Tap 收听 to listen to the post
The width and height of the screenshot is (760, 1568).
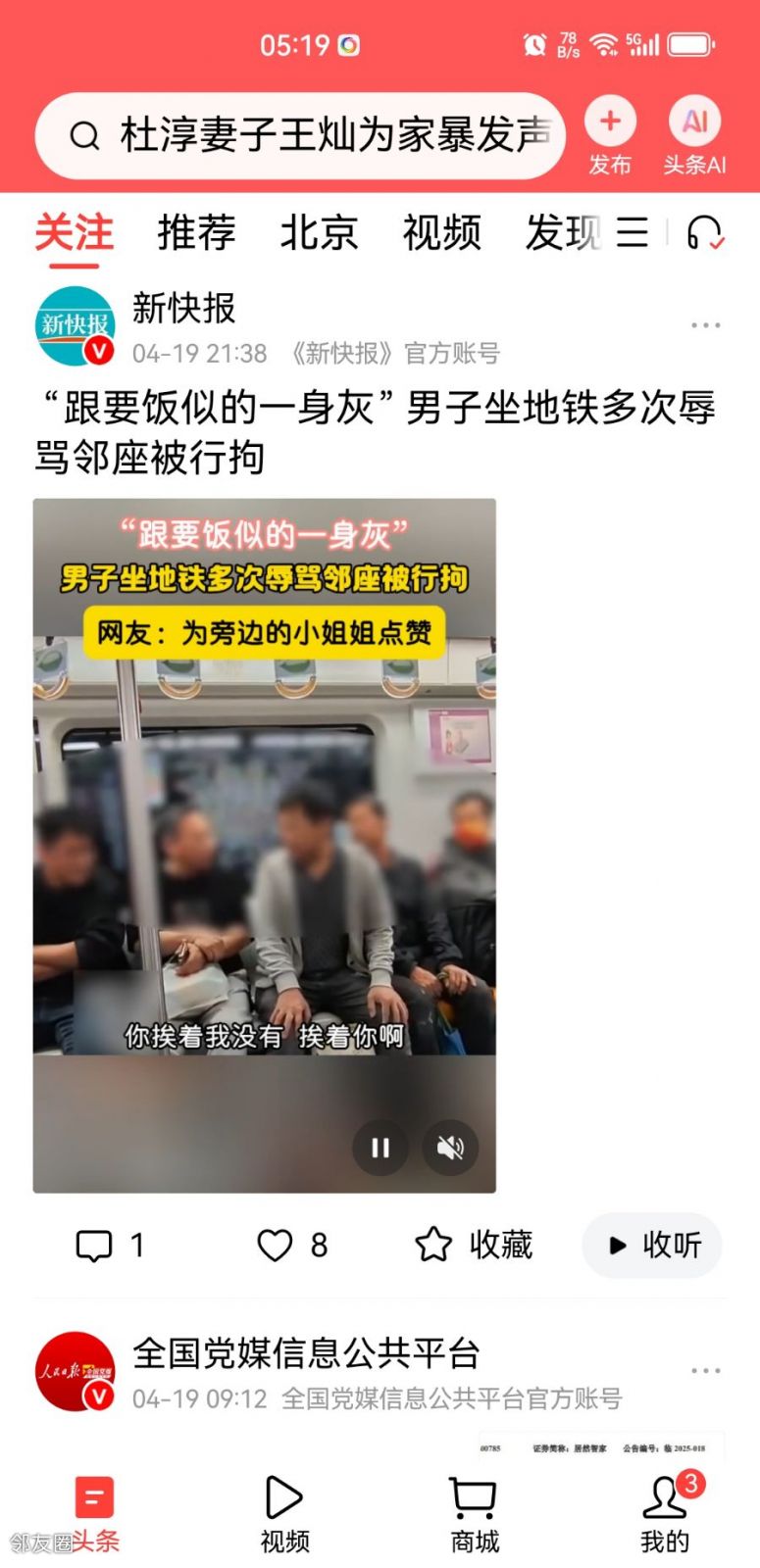(x=652, y=1246)
